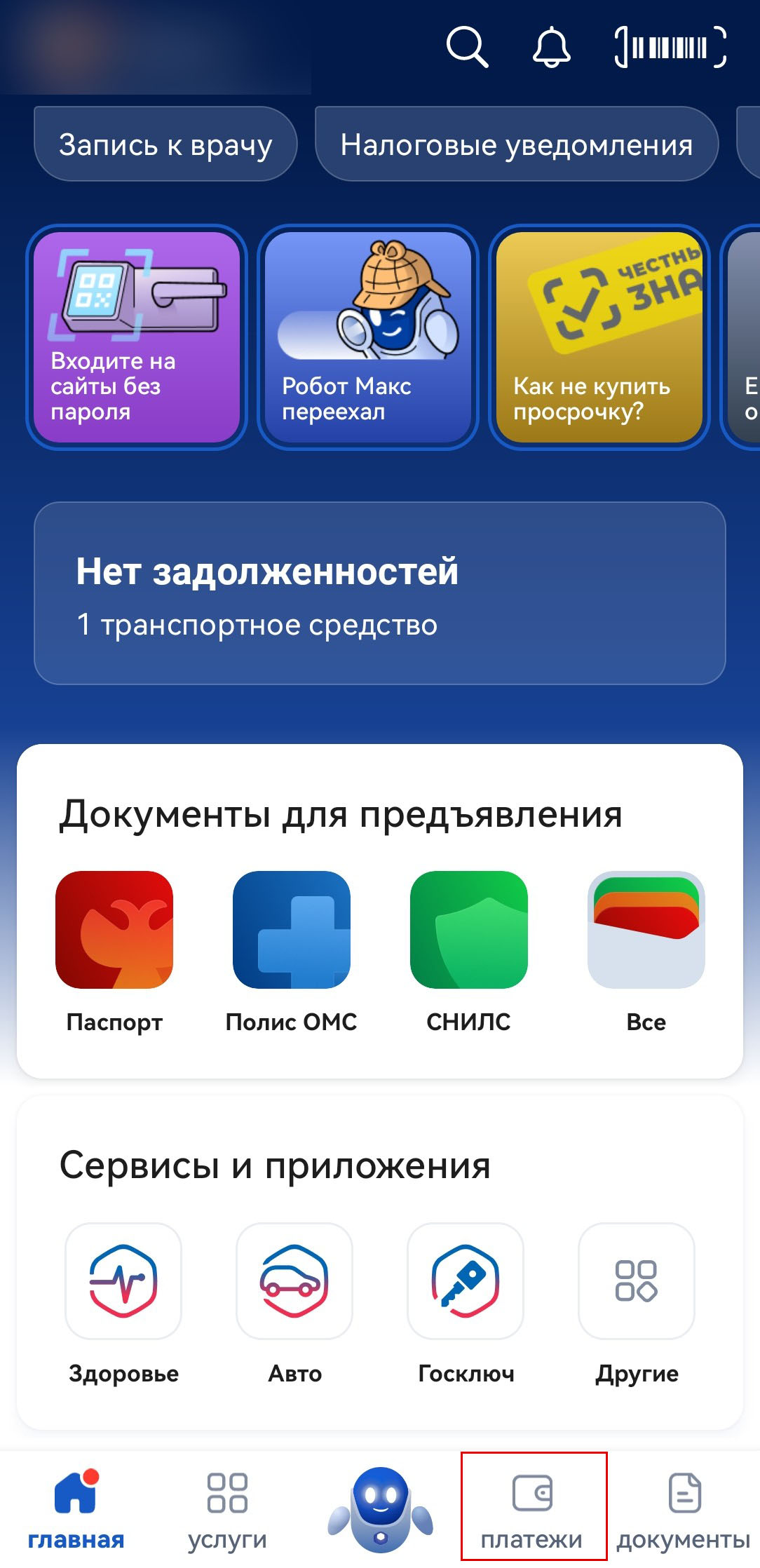Switch to the документы tab
760x1568 pixels.
(684, 1509)
